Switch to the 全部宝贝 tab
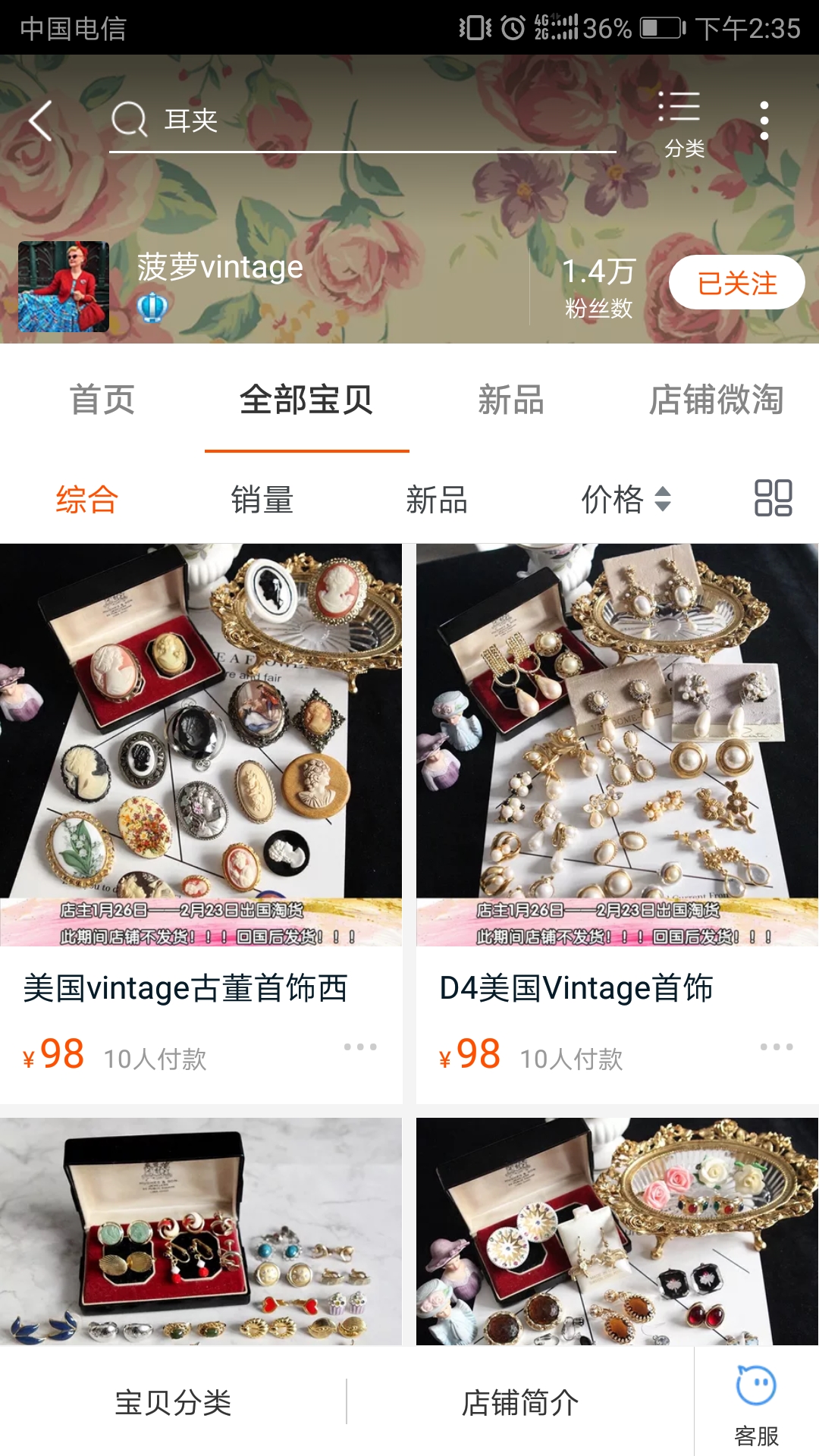This screenshot has height=1456, width=819. click(306, 401)
